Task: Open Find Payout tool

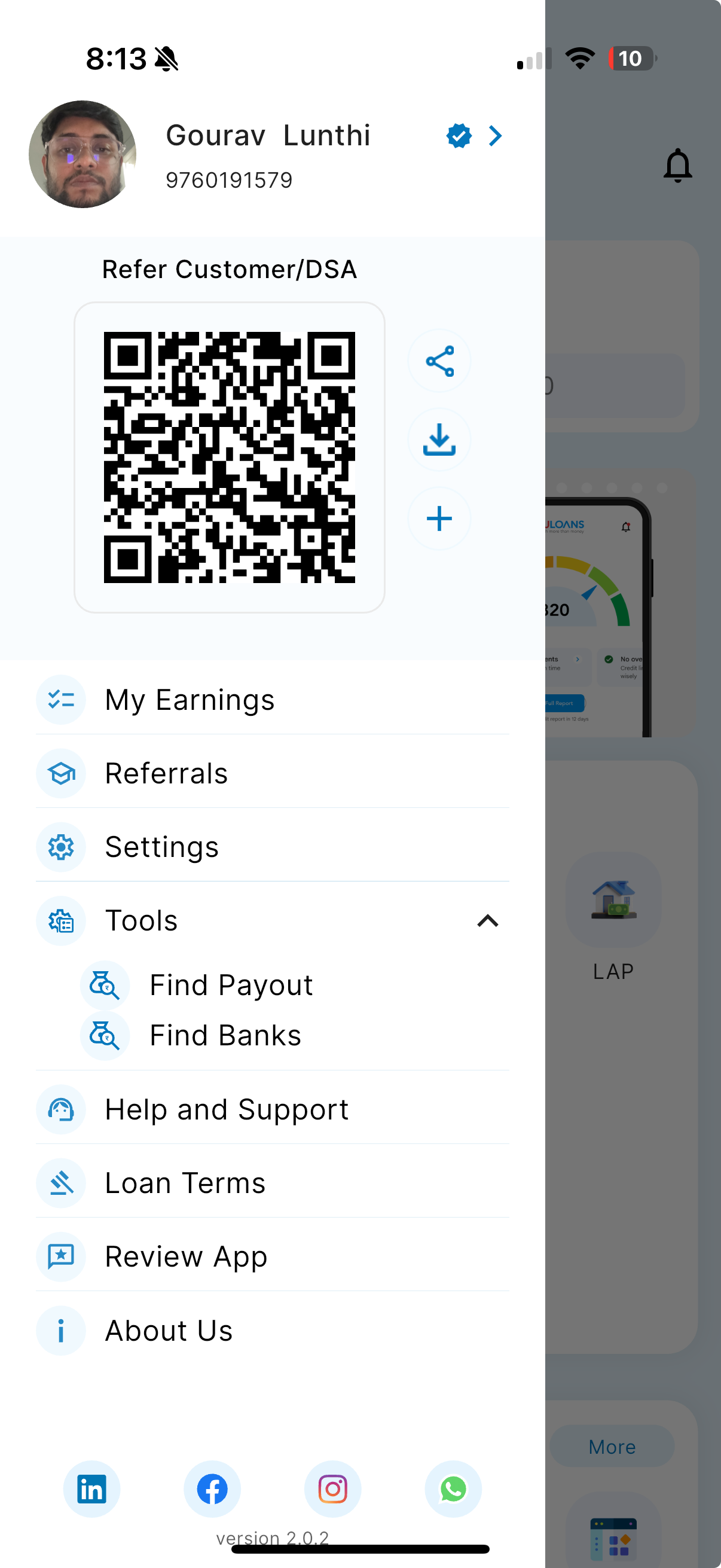Action: (x=231, y=985)
